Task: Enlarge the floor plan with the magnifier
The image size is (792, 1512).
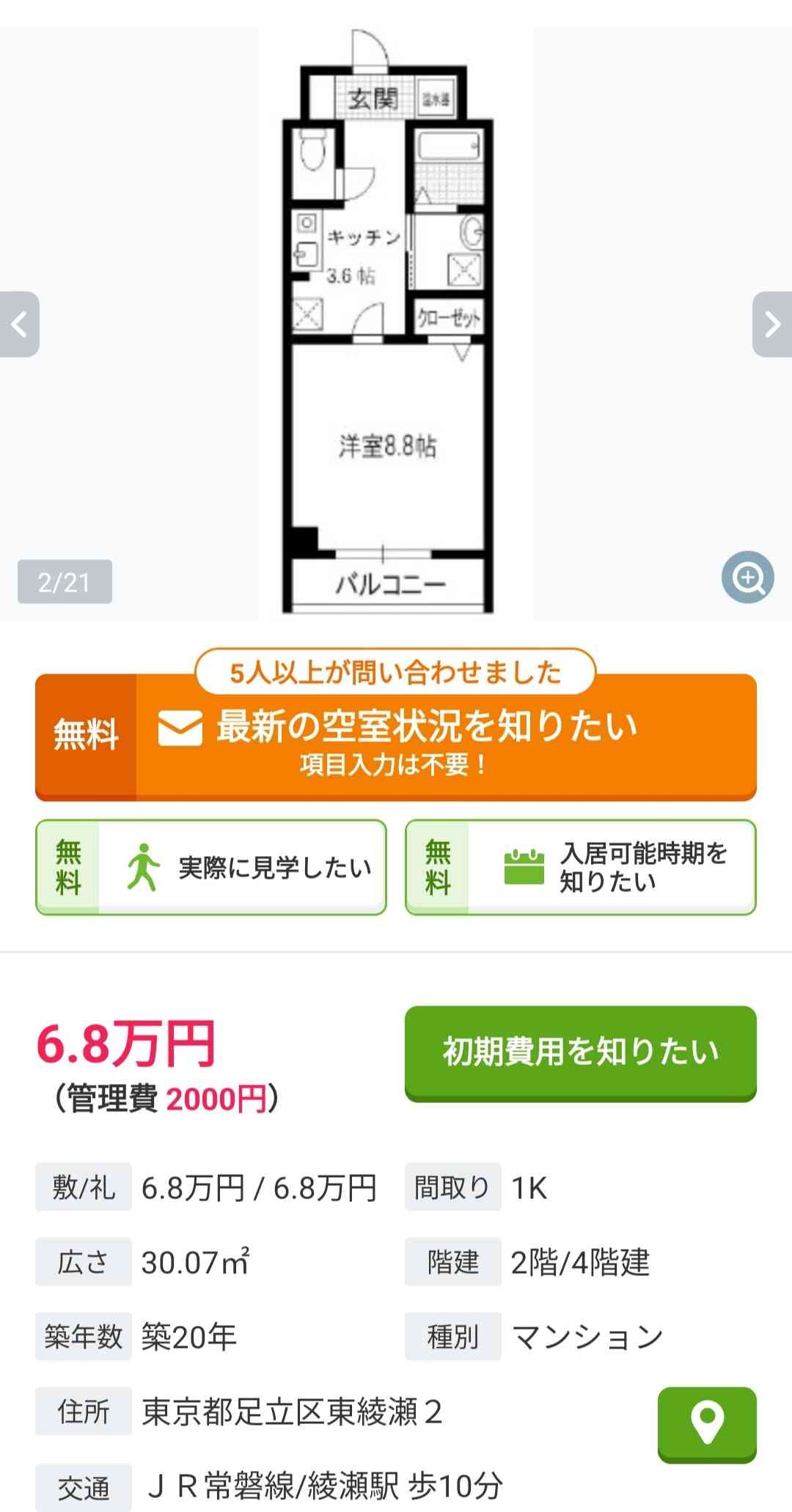Action: tap(747, 578)
